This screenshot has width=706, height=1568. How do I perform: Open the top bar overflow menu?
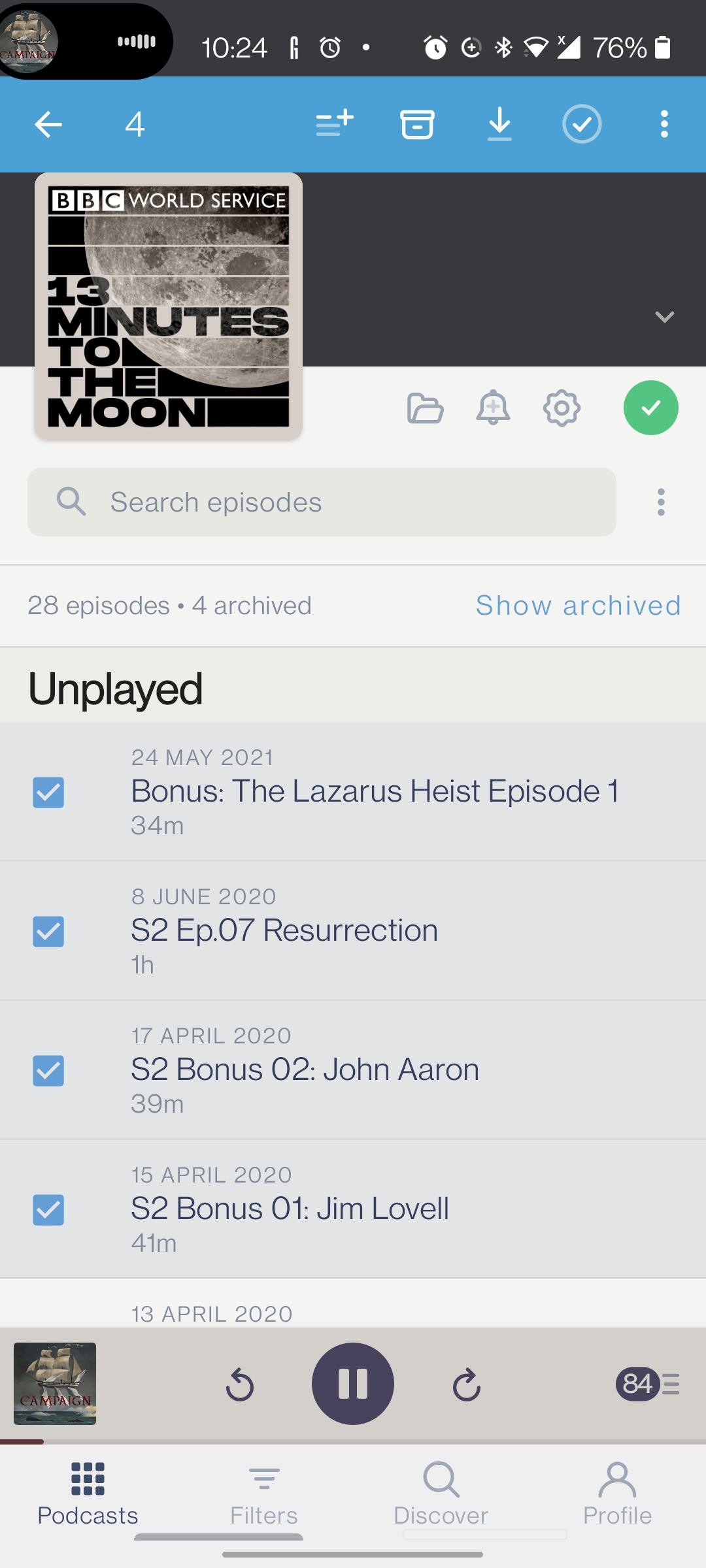pyautogui.click(x=664, y=124)
